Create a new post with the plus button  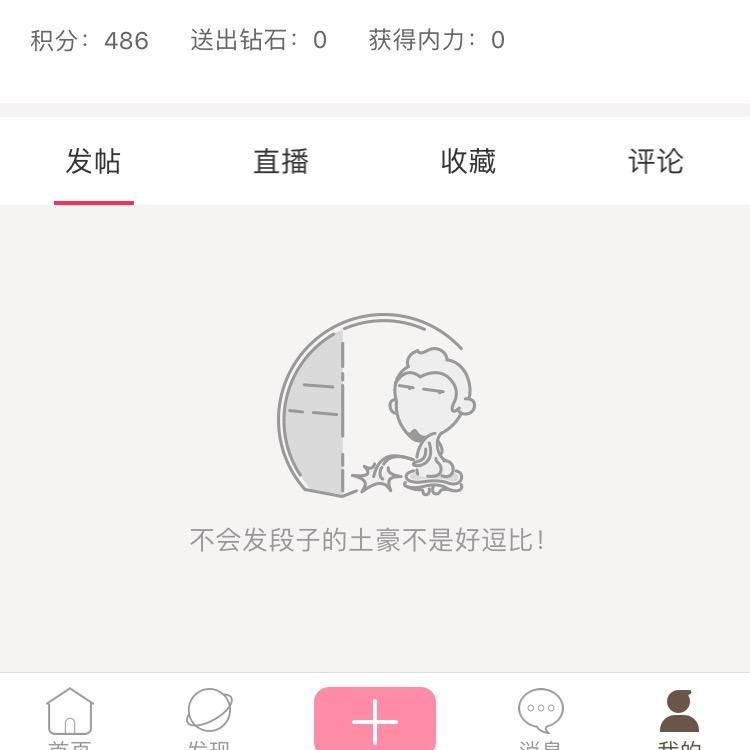(x=375, y=719)
